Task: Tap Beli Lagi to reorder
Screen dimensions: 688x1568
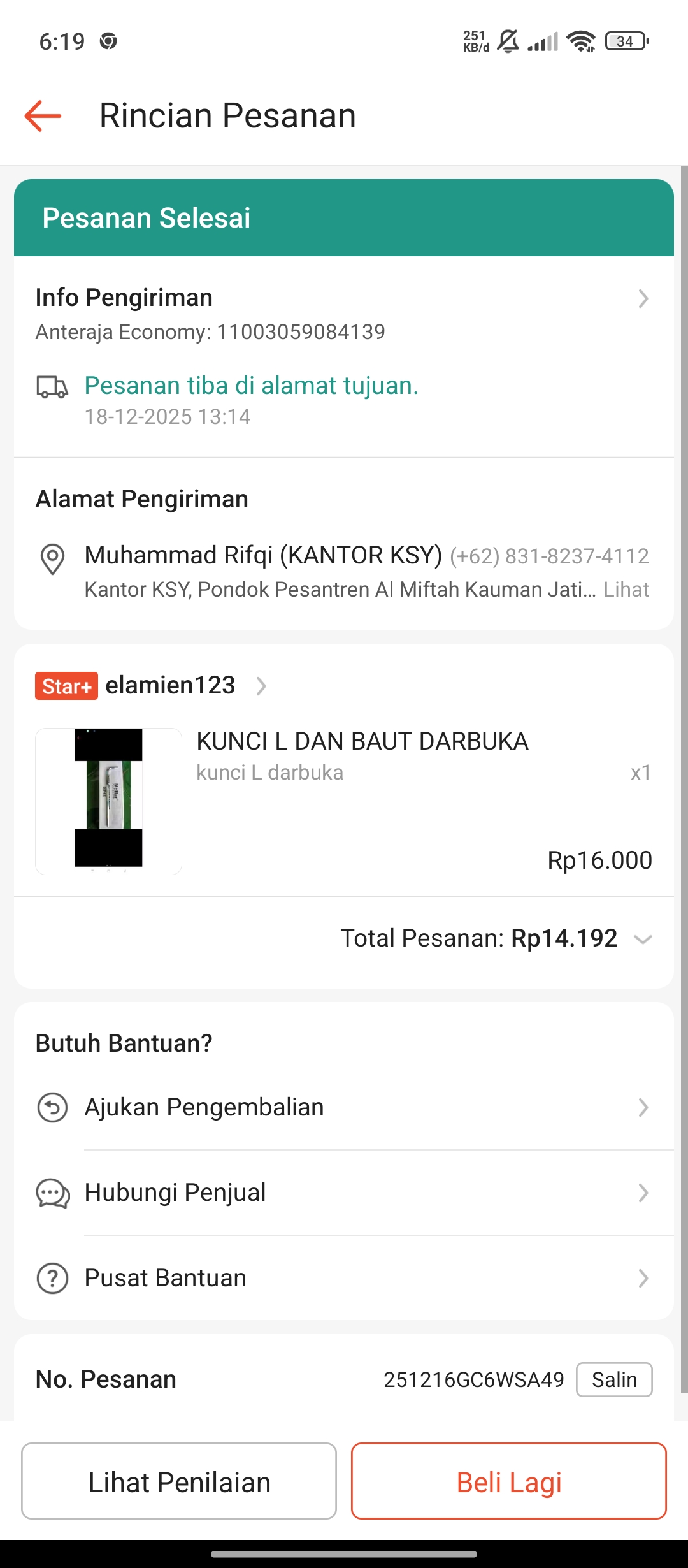Action: 508,1481
